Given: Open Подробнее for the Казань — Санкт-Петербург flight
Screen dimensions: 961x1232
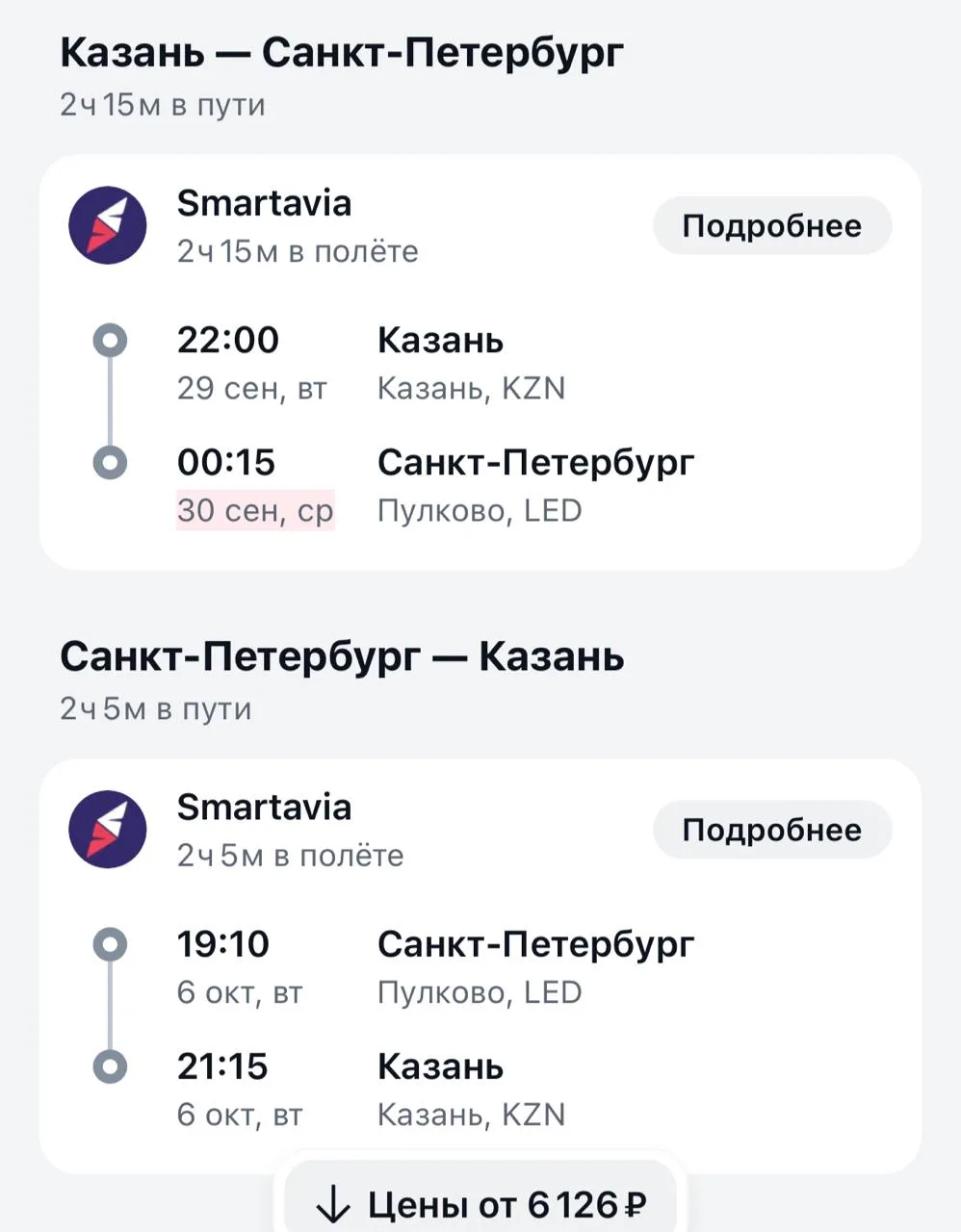Looking at the screenshot, I should 772,226.
